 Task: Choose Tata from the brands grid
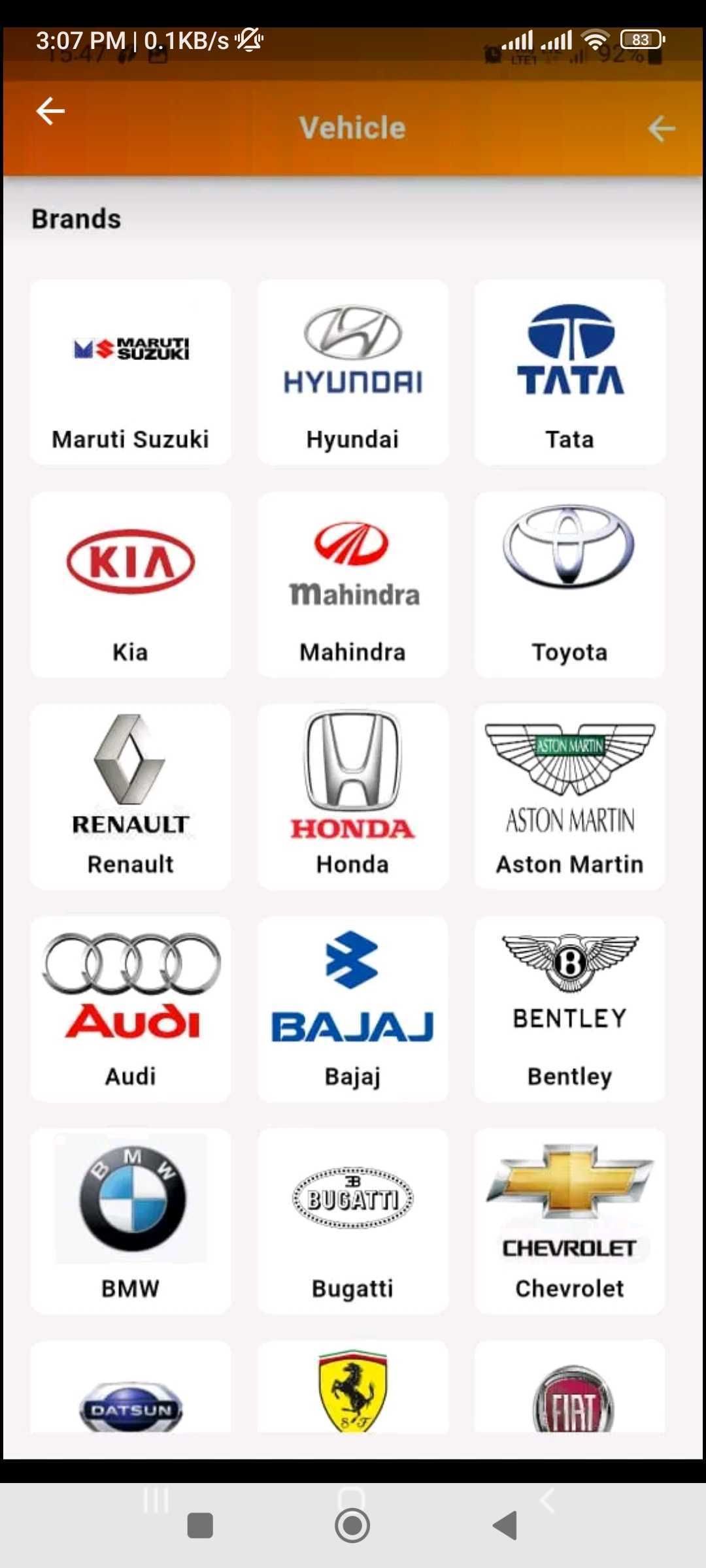570,372
